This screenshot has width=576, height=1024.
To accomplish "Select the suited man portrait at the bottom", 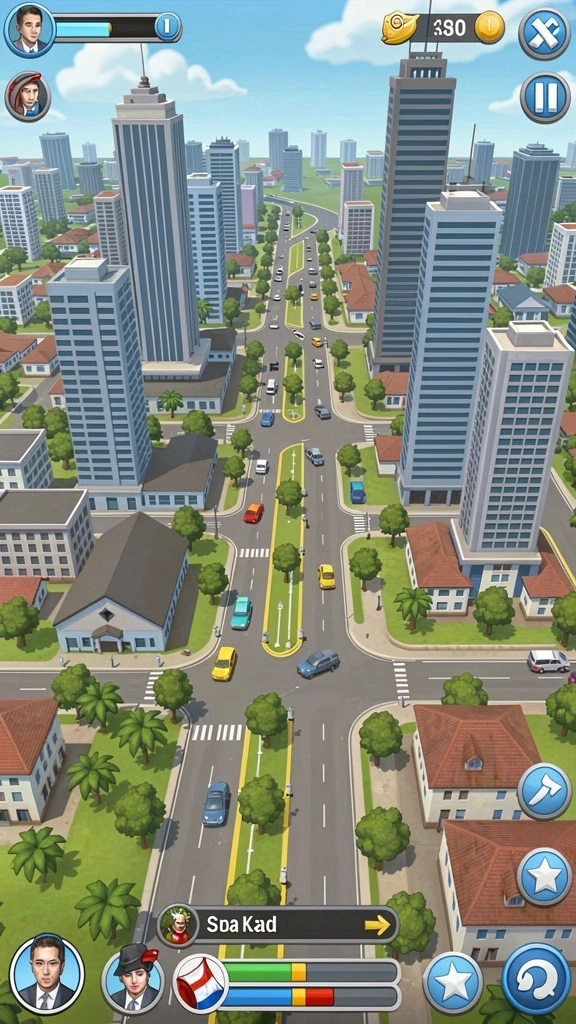I will pyautogui.click(x=47, y=973).
